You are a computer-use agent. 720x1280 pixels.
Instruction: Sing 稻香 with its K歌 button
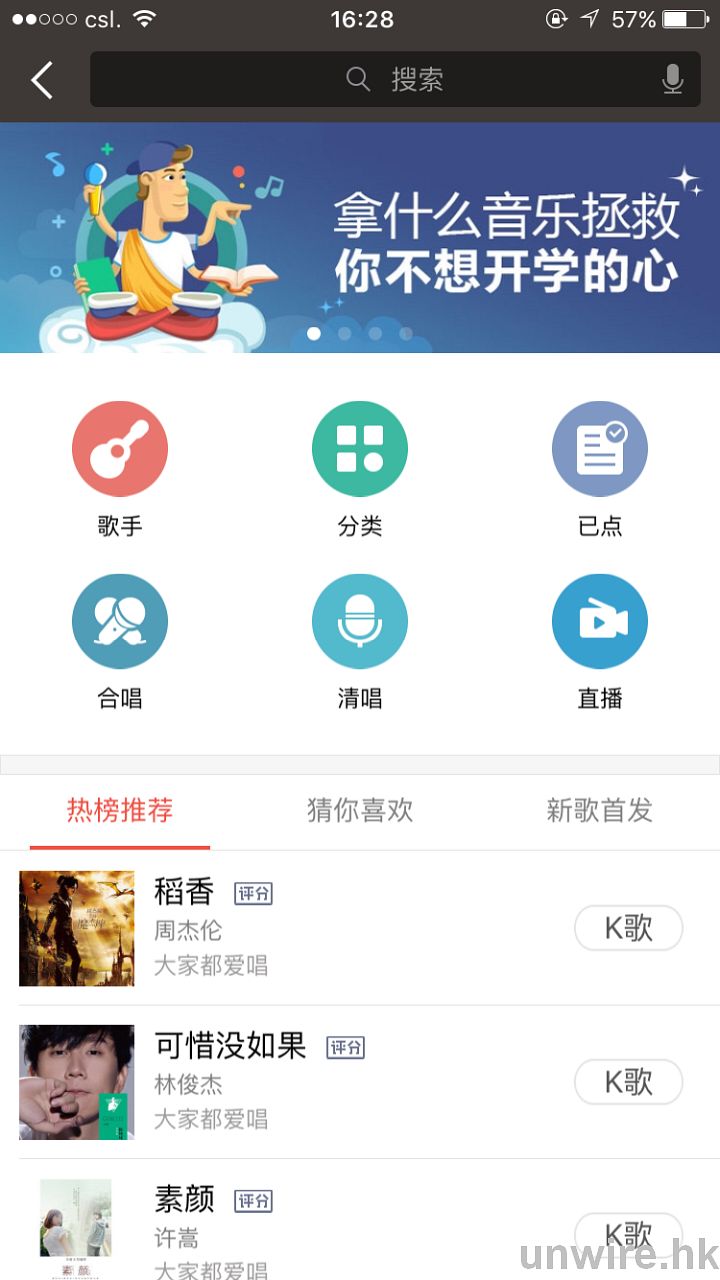pyautogui.click(x=628, y=928)
